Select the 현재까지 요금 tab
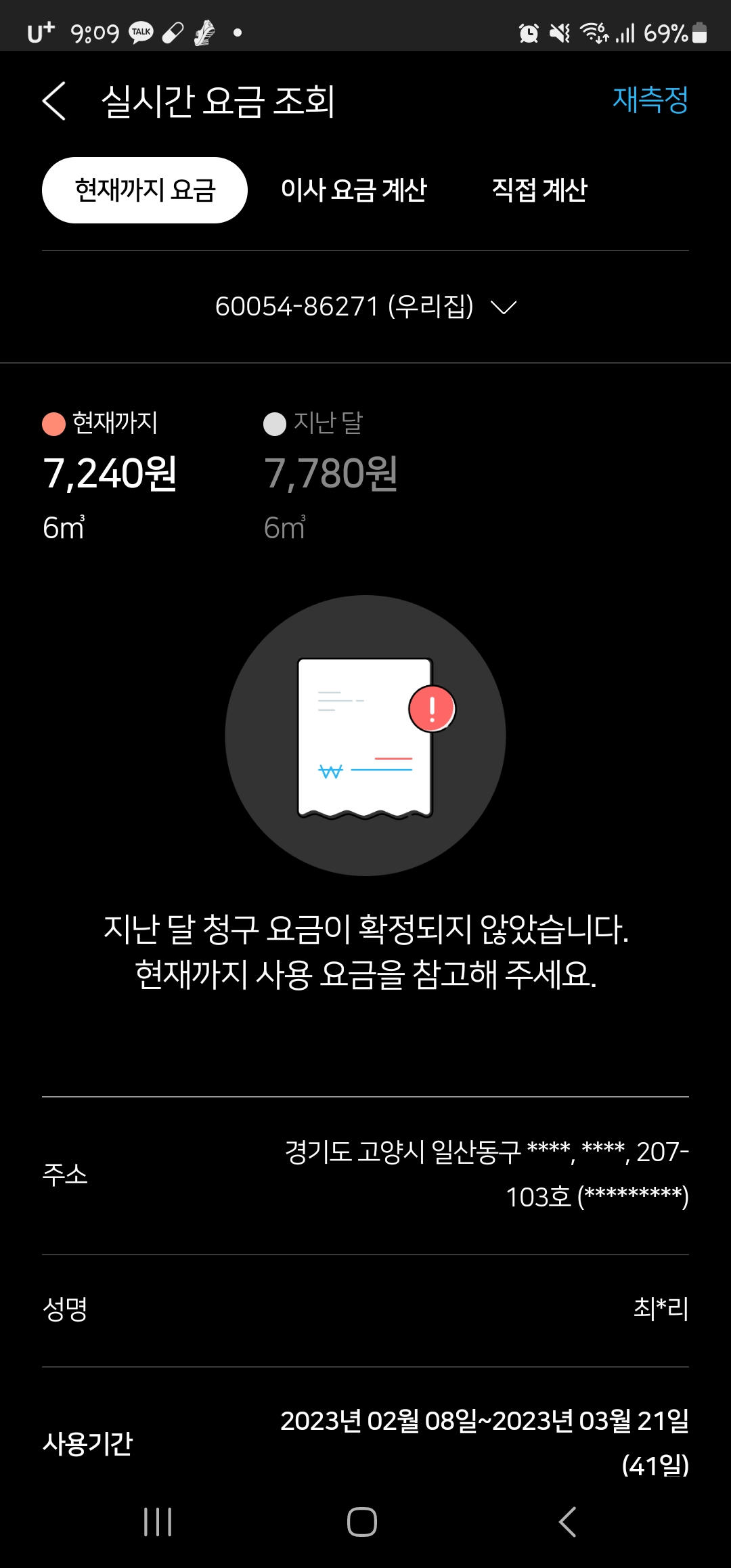731x1568 pixels. pyautogui.click(x=145, y=190)
